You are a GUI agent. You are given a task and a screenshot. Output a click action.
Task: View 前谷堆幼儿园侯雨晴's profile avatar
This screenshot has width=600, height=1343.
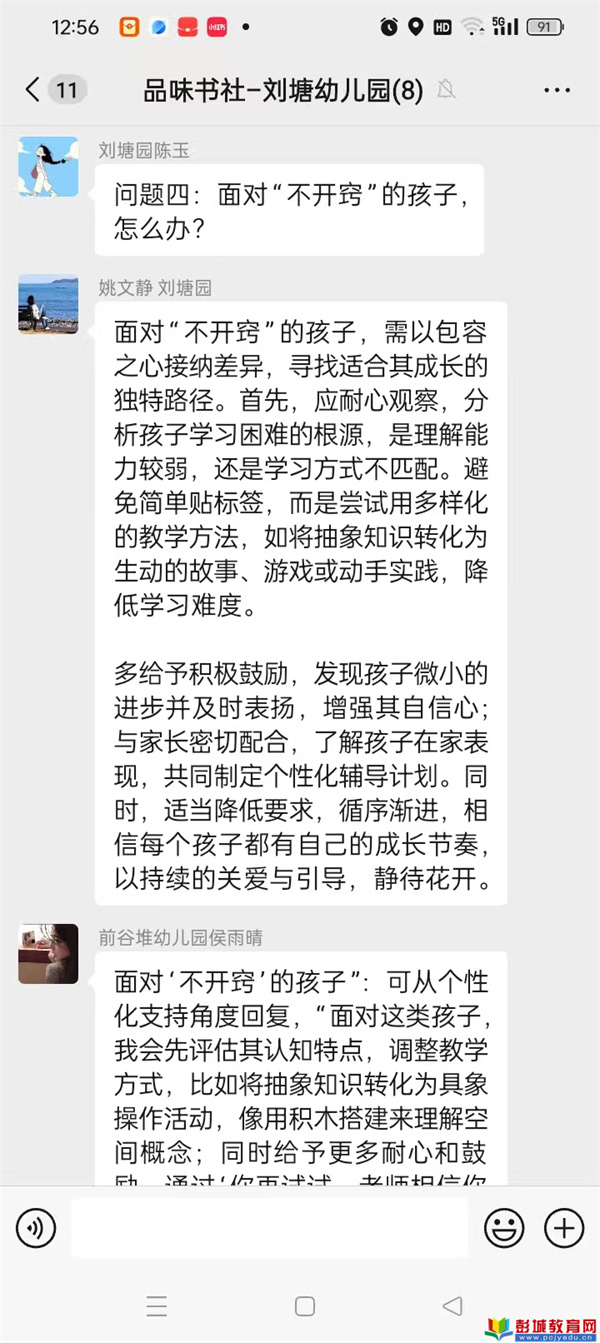click(x=48, y=954)
